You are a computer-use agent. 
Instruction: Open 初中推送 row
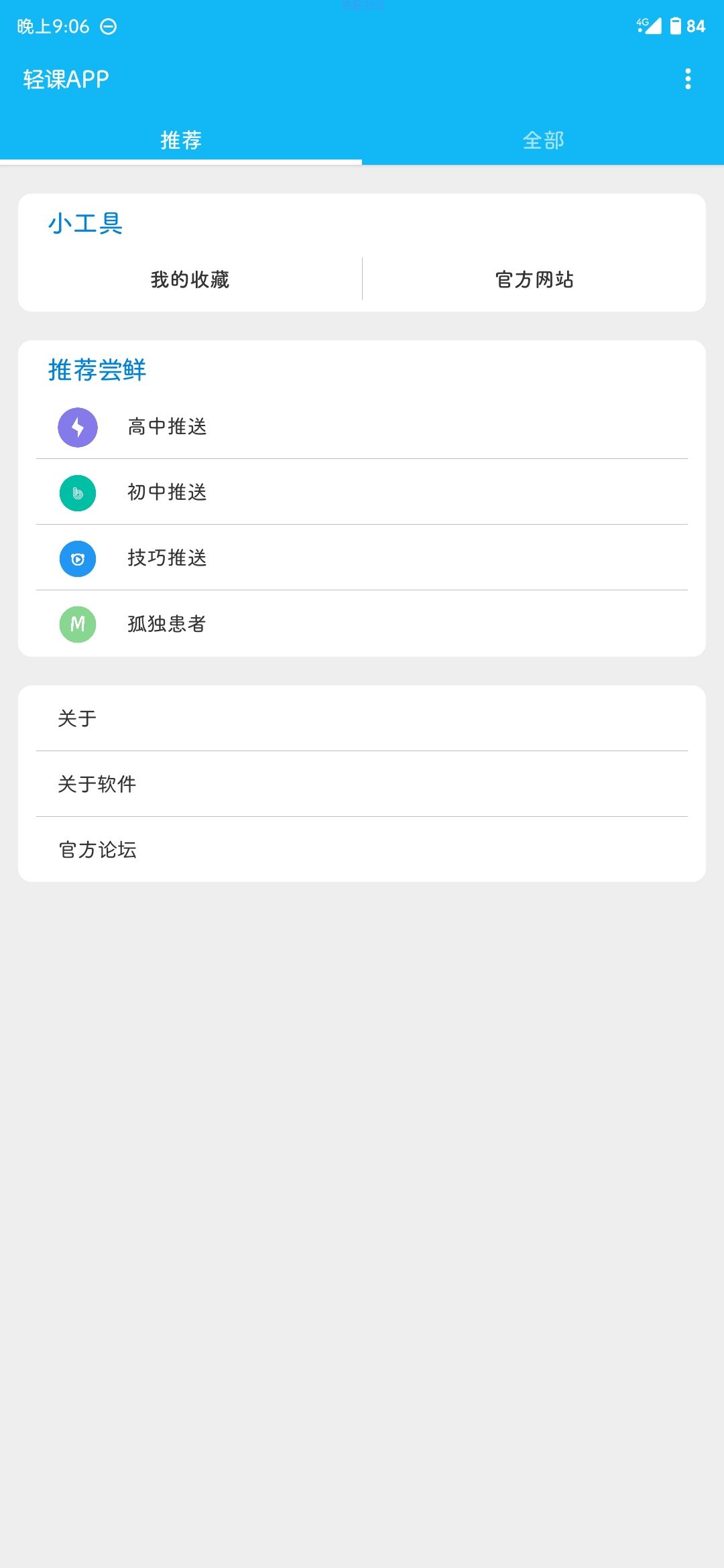pyautogui.click(x=362, y=493)
